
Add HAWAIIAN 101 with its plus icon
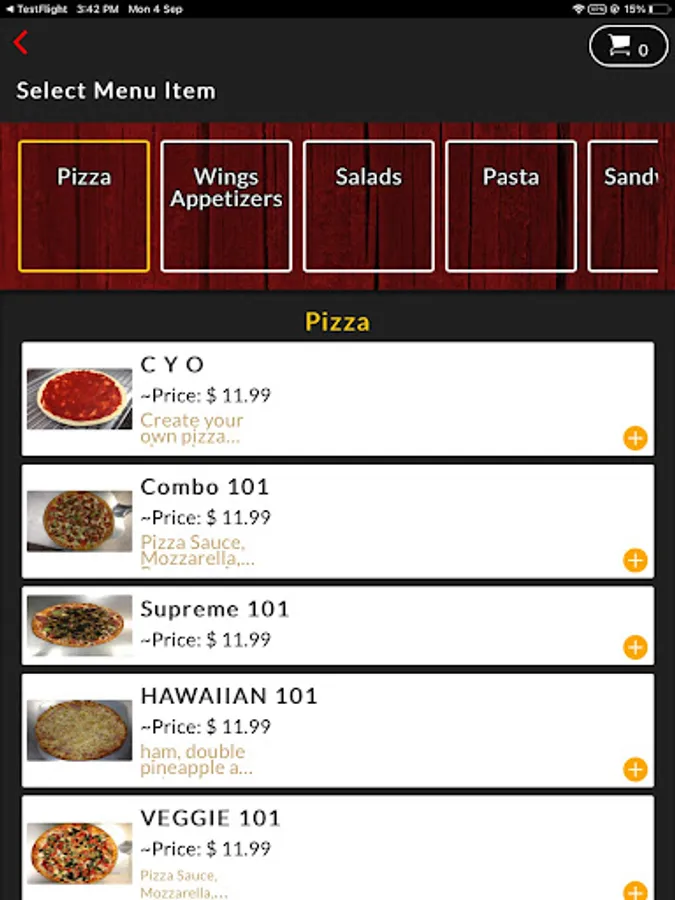pyautogui.click(x=635, y=769)
